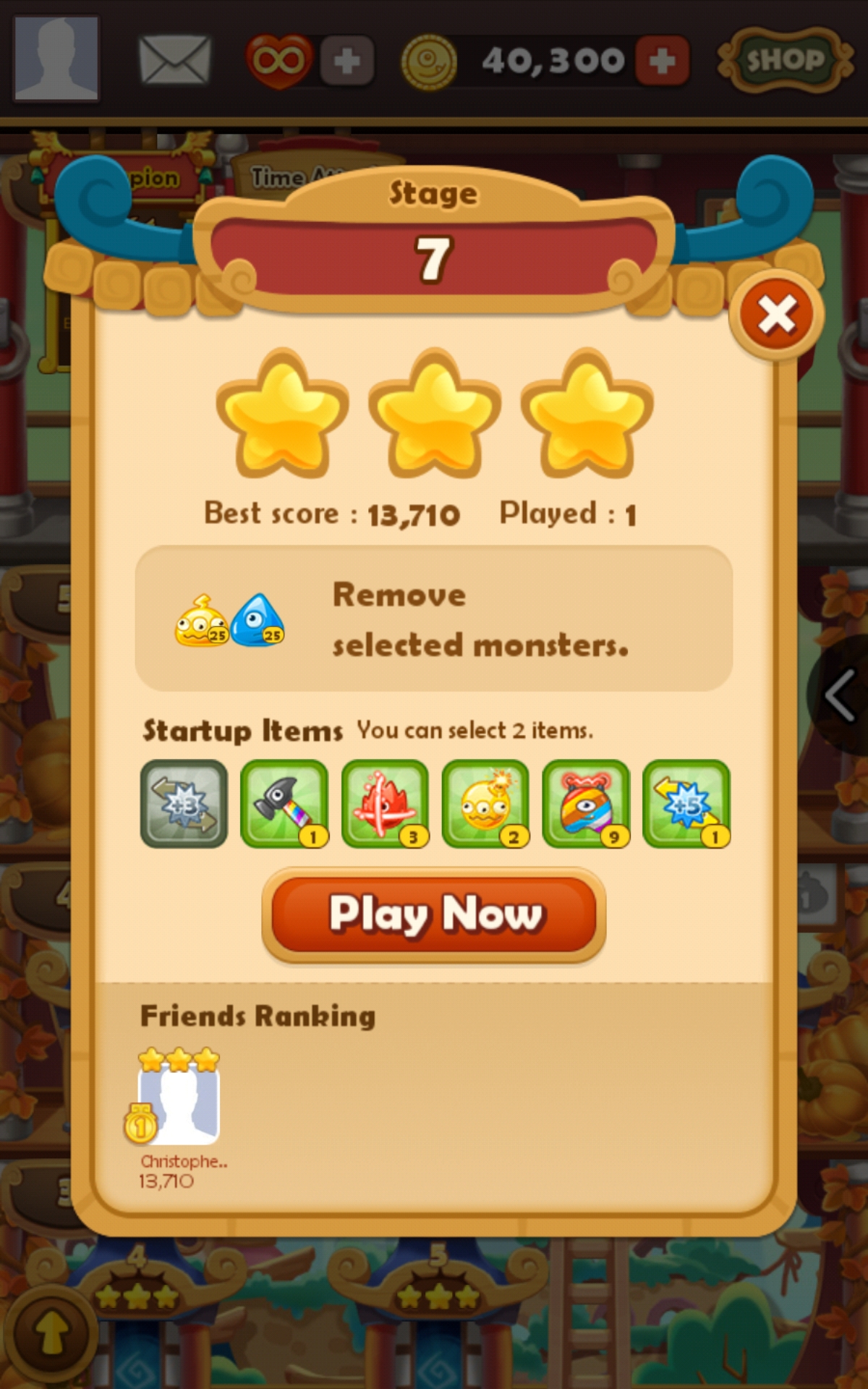Viewport: 868px width, 1389px height.
Task: Open the mail inbox envelope
Action: point(174,60)
